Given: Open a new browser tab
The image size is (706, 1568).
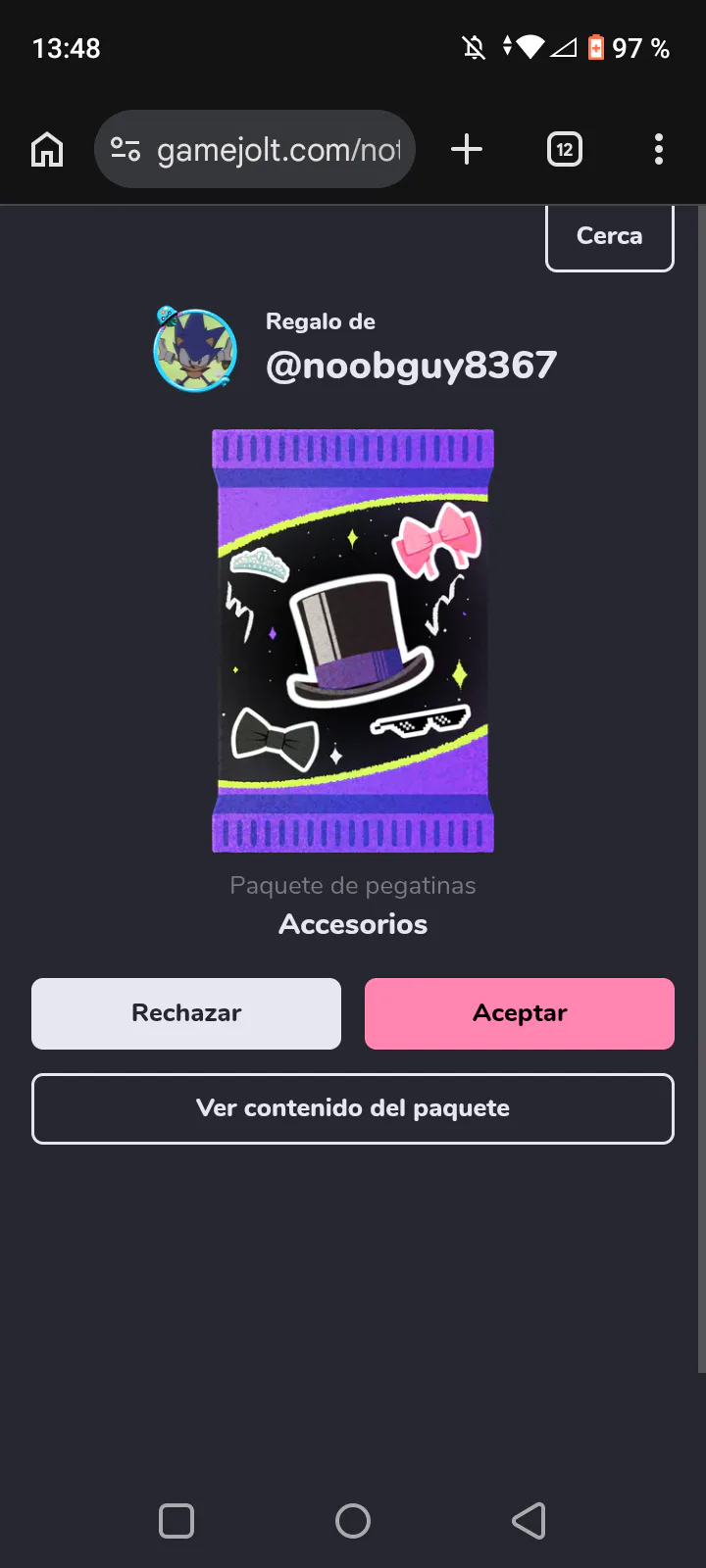Looking at the screenshot, I should click(x=467, y=150).
